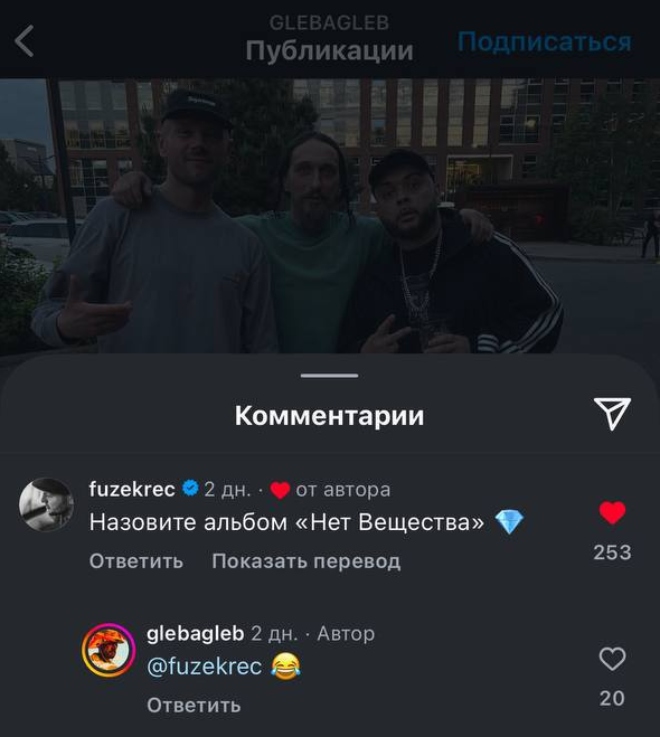Tap the comments sheet drag handle

click(x=329, y=376)
